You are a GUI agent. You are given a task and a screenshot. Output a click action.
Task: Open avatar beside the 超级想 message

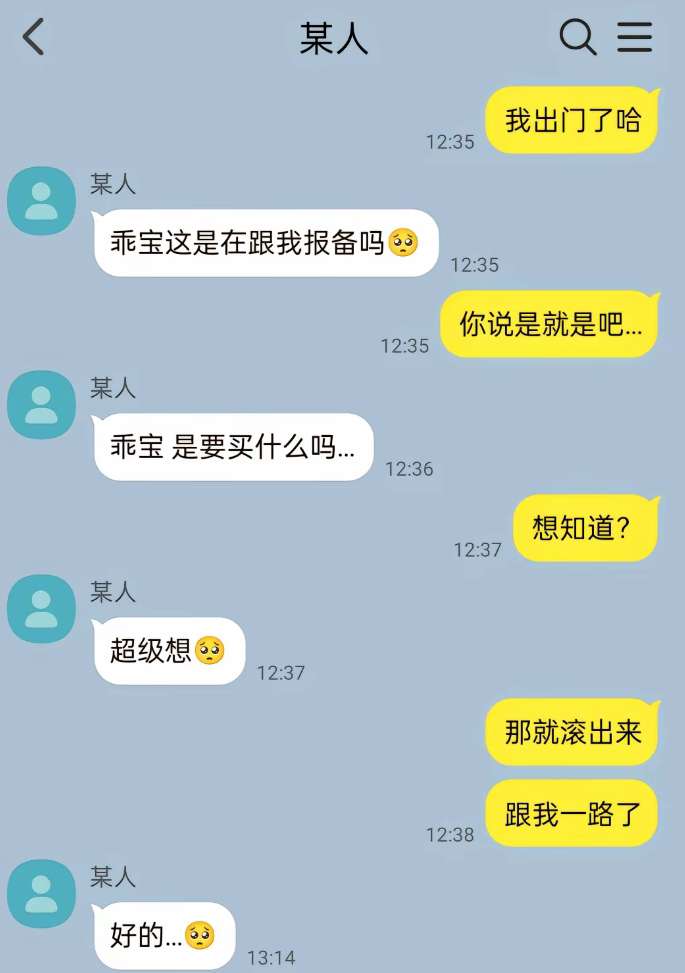pyautogui.click(x=41, y=608)
